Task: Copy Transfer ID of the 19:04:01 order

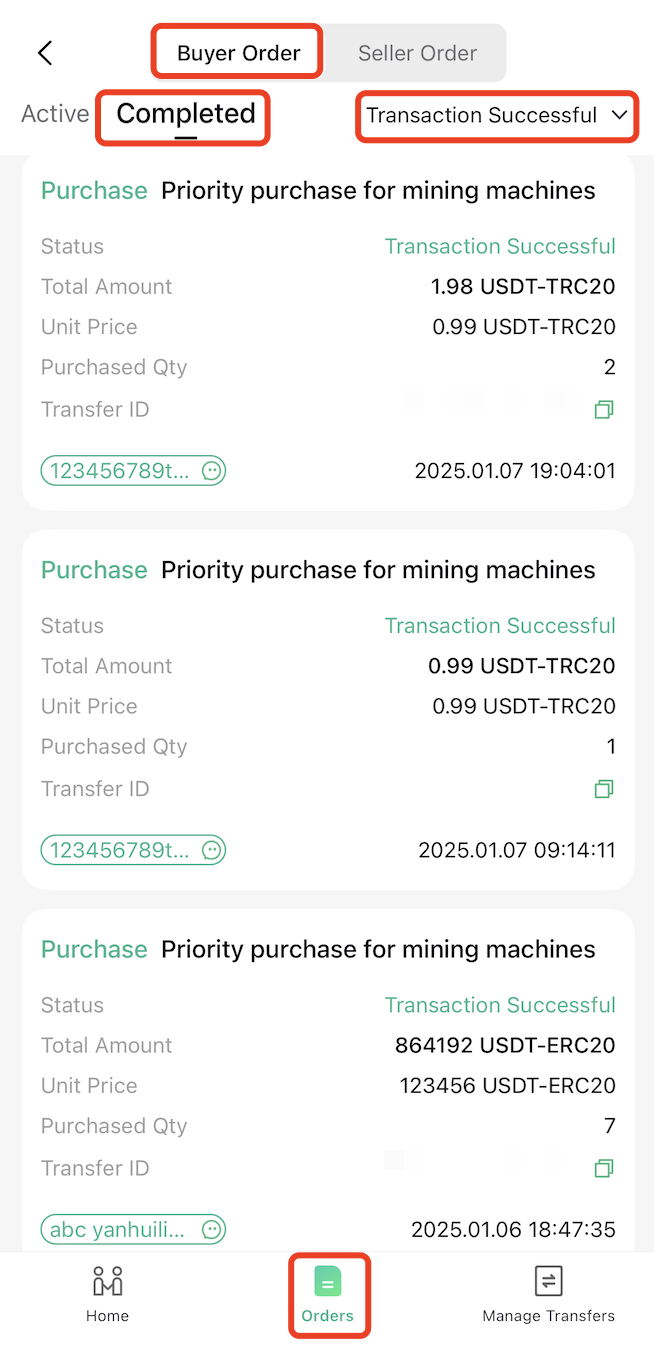Action: pyautogui.click(x=603, y=409)
